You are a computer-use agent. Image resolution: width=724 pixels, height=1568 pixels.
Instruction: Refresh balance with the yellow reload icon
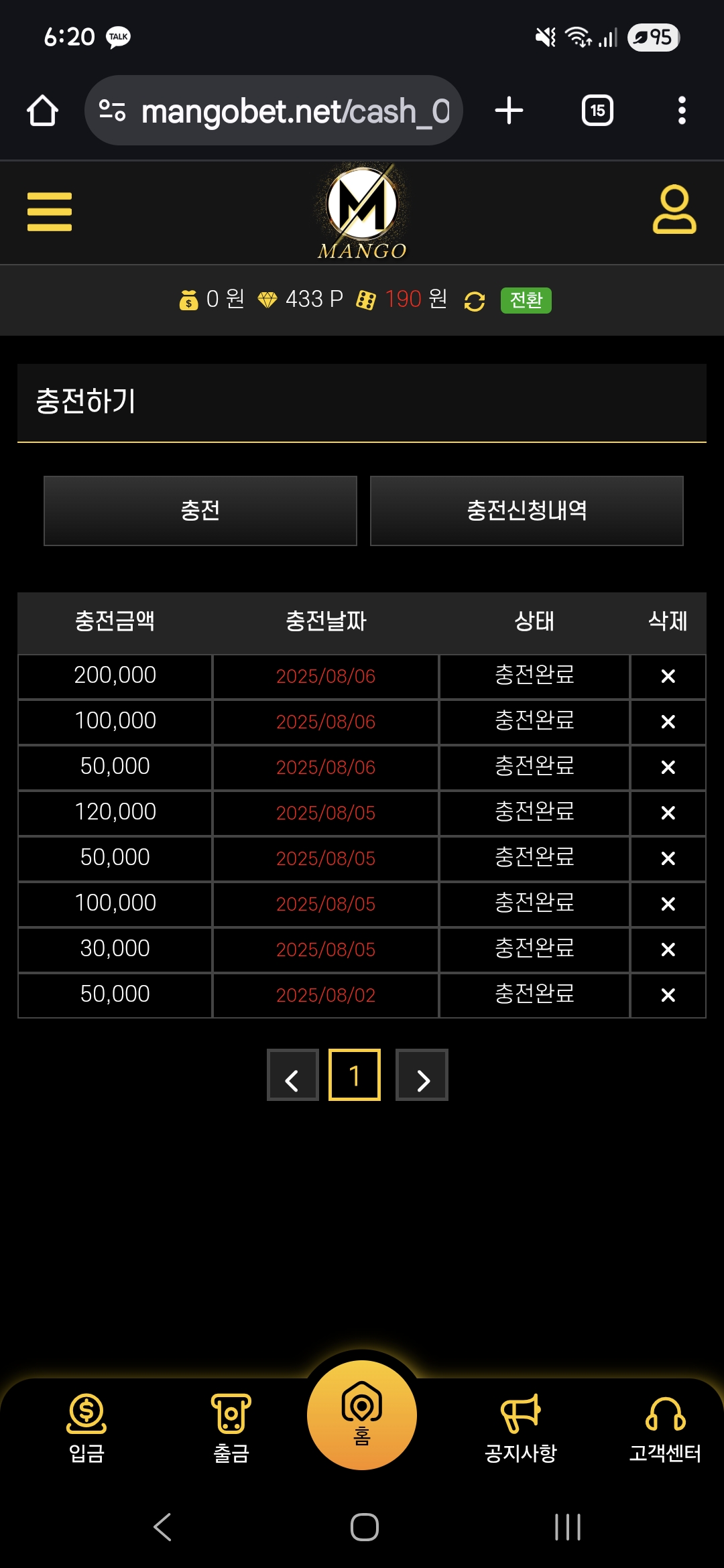tap(475, 302)
